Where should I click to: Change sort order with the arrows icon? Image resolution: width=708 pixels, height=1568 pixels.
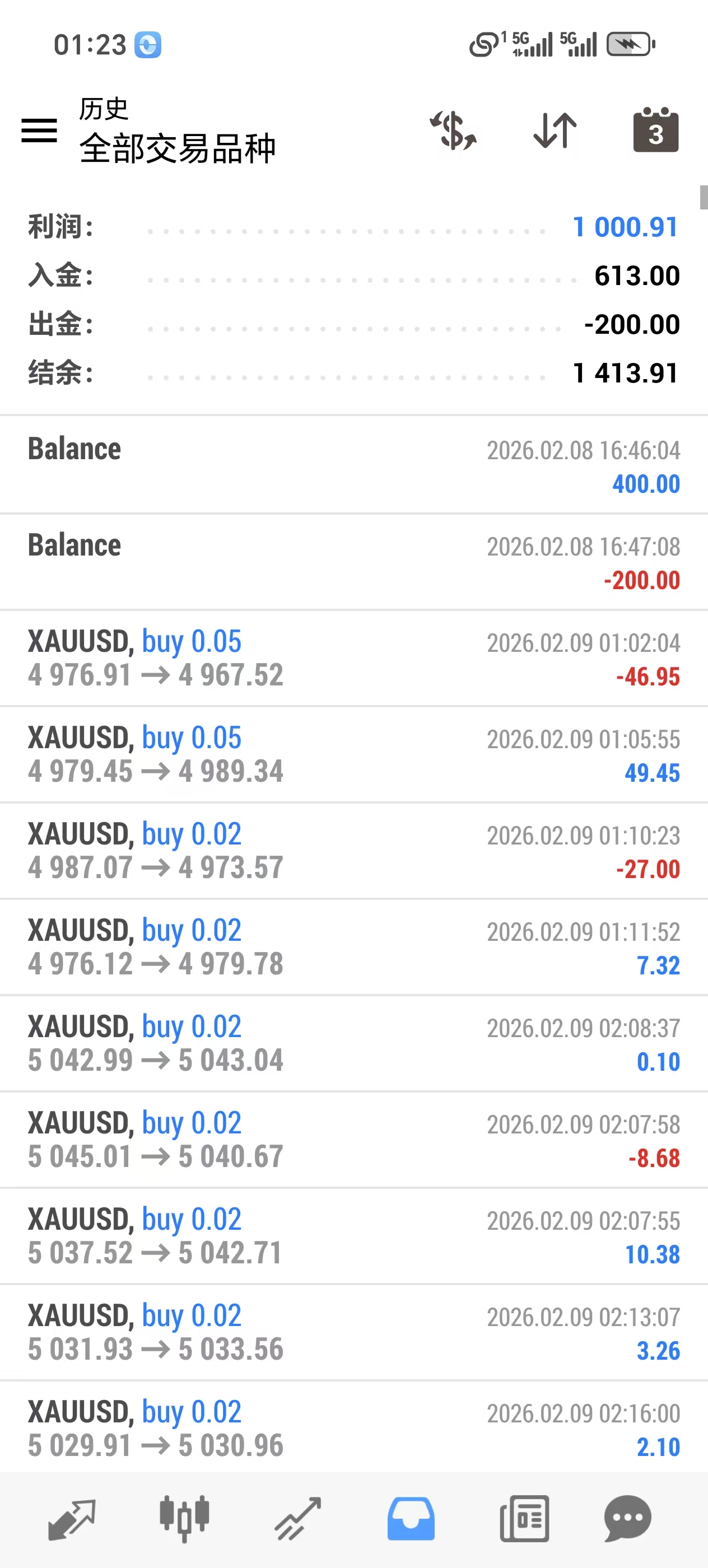[x=555, y=130]
